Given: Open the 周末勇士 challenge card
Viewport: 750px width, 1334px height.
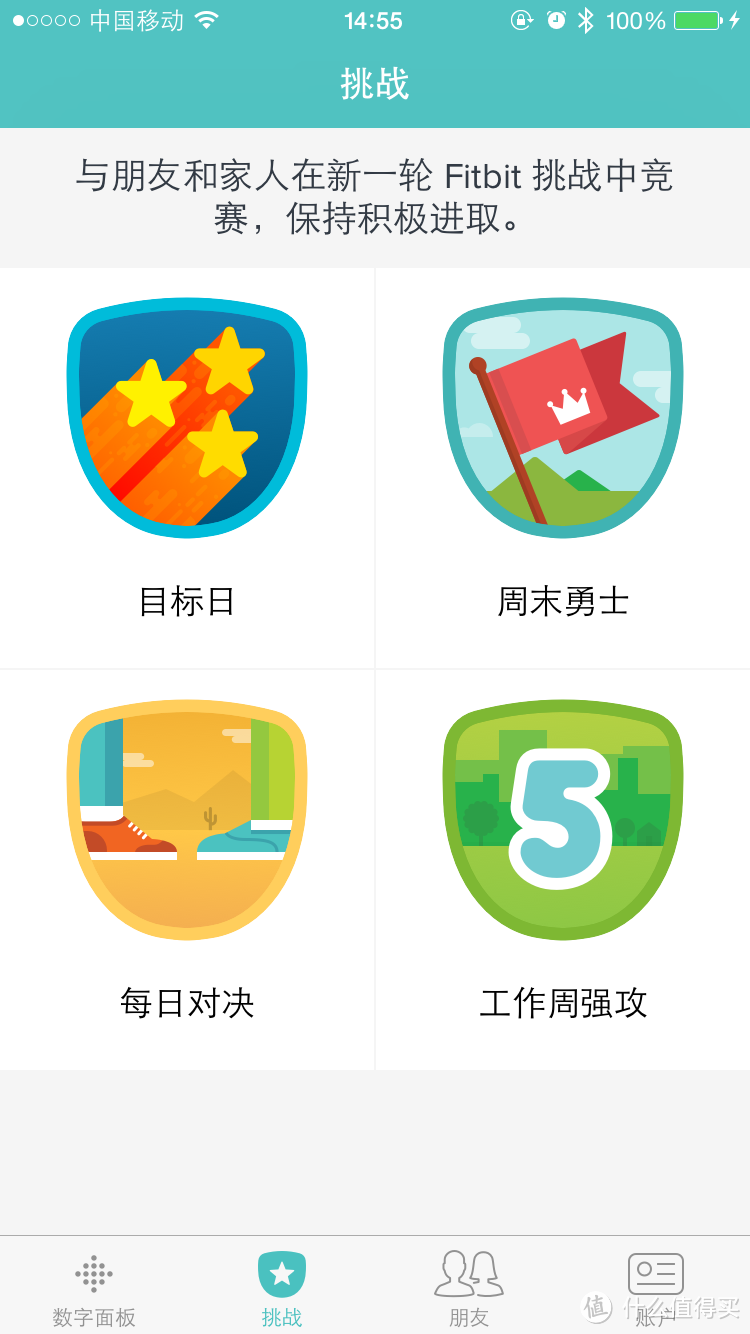Looking at the screenshot, I should pyautogui.click(x=563, y=468).
